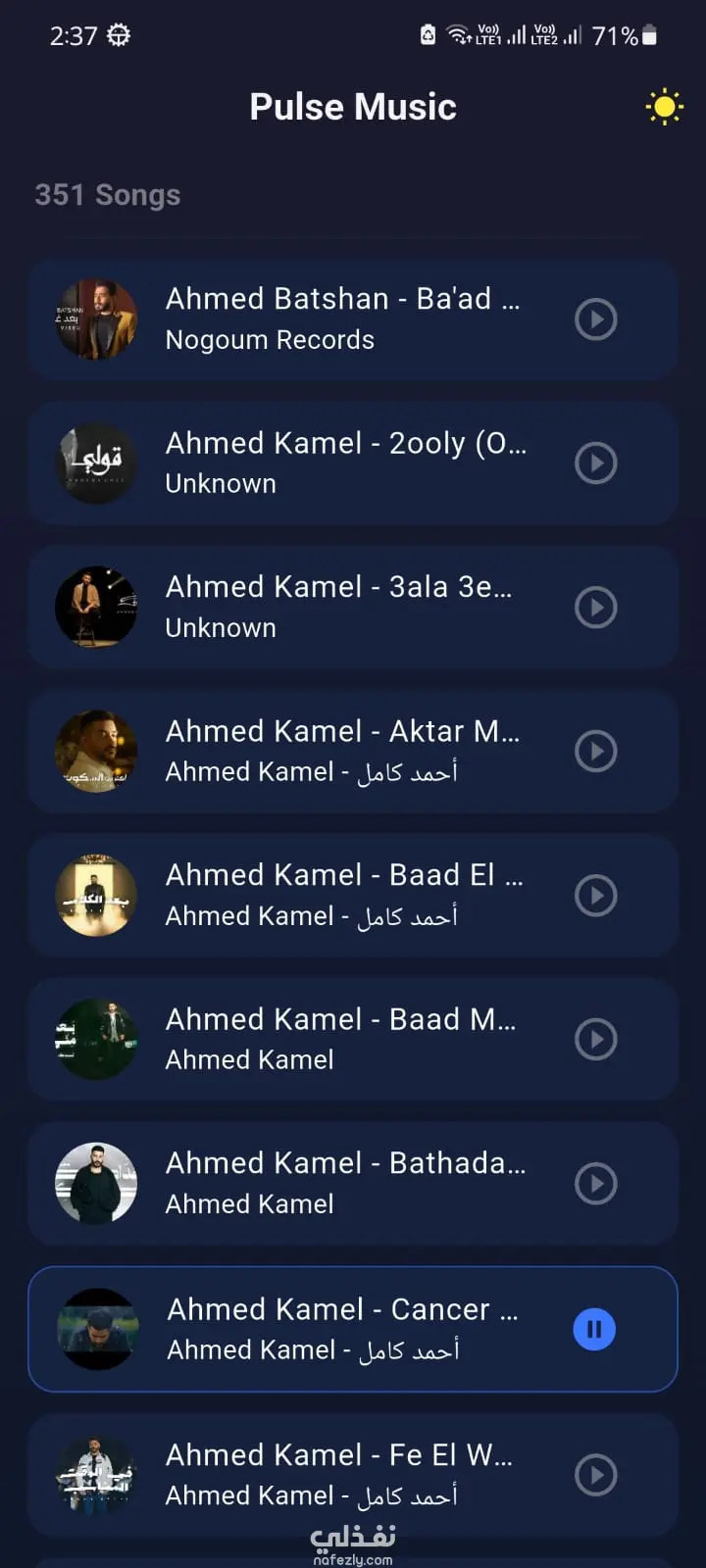This screenshot has height=1568, width=706.
Task: Select the Ahmed Kamel - Cancer row
Action: [343, 1330]
